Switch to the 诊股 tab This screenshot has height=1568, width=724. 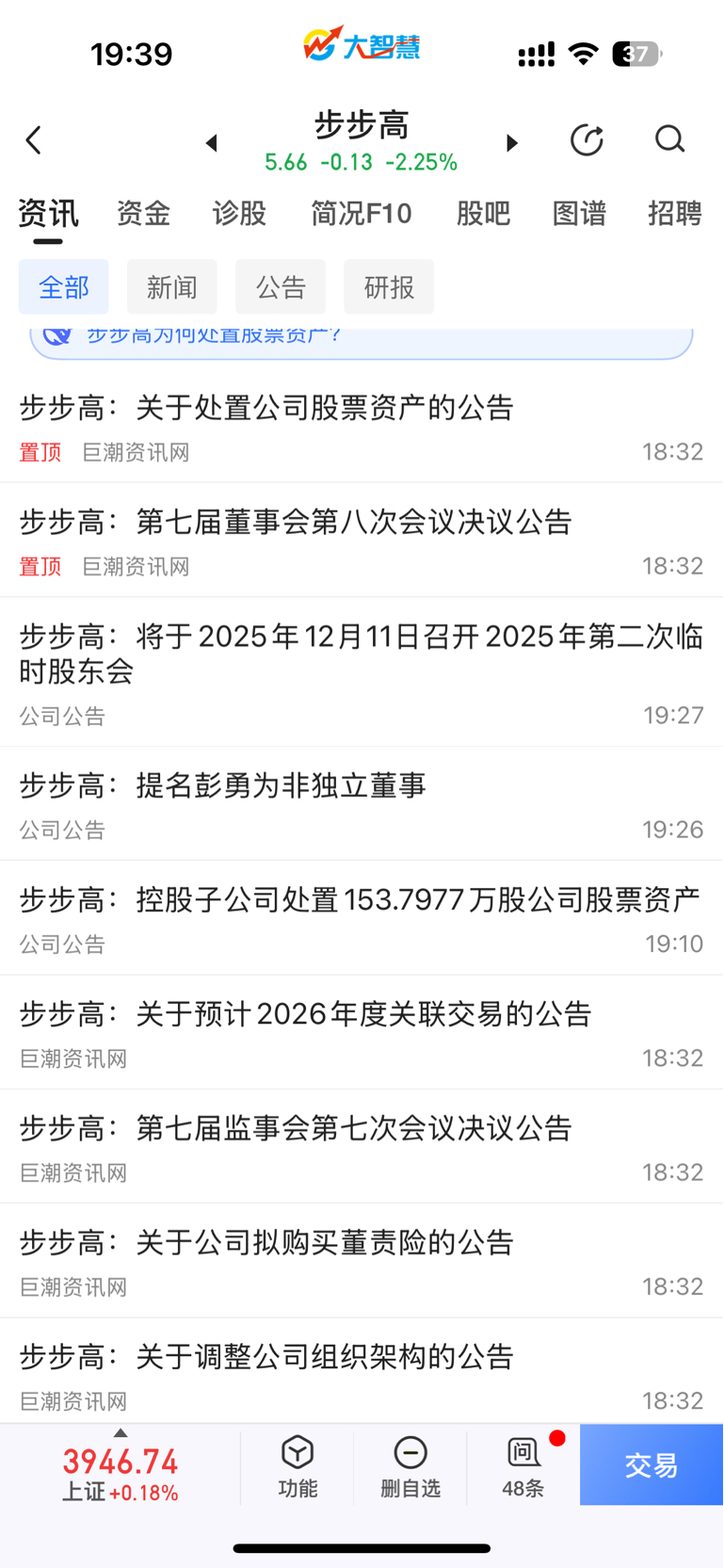pyautogui.click(x=239, y=214)
